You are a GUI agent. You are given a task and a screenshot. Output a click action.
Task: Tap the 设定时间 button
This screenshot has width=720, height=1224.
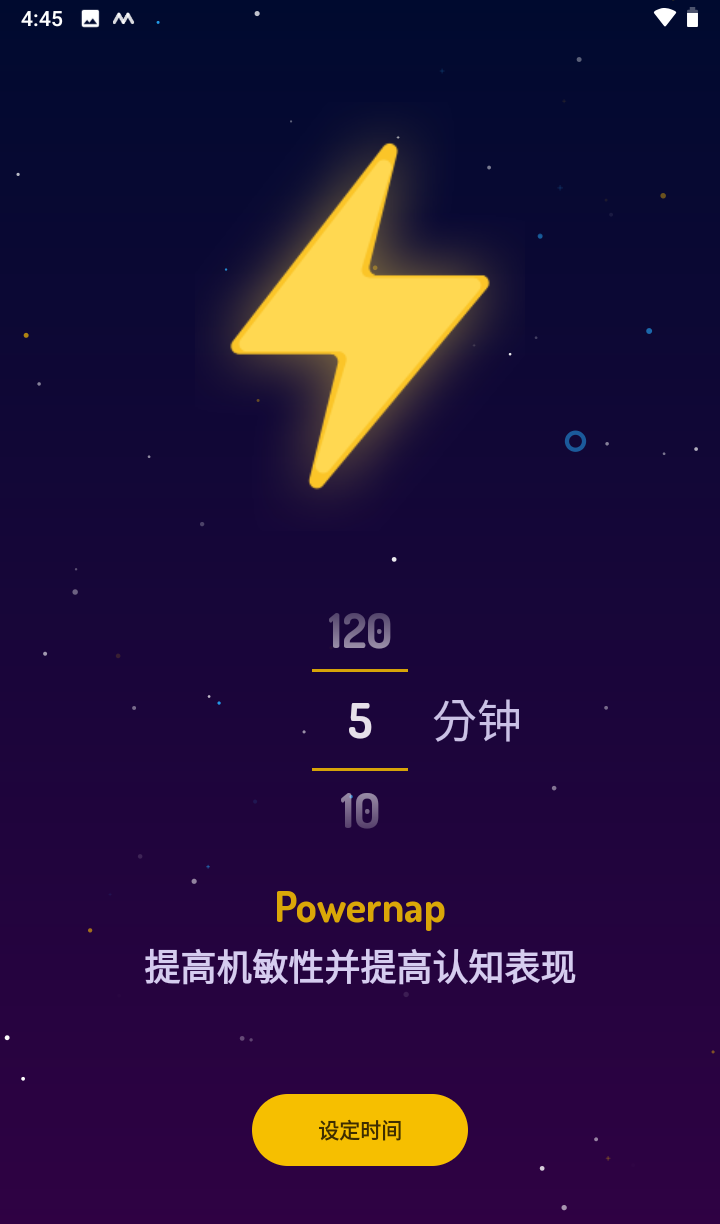coord(360,1130)
